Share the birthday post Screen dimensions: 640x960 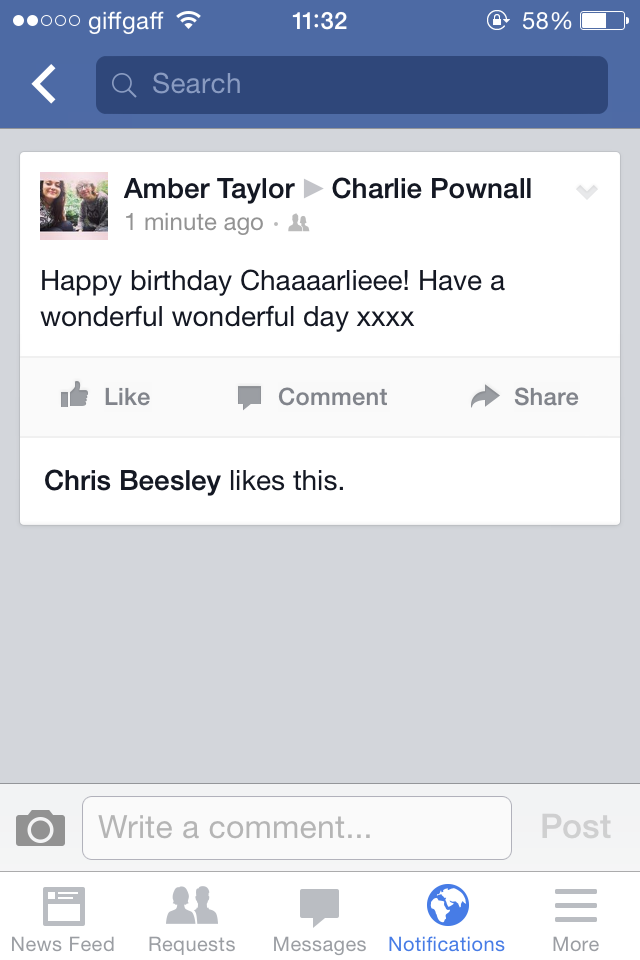click(x=524, y=397)
